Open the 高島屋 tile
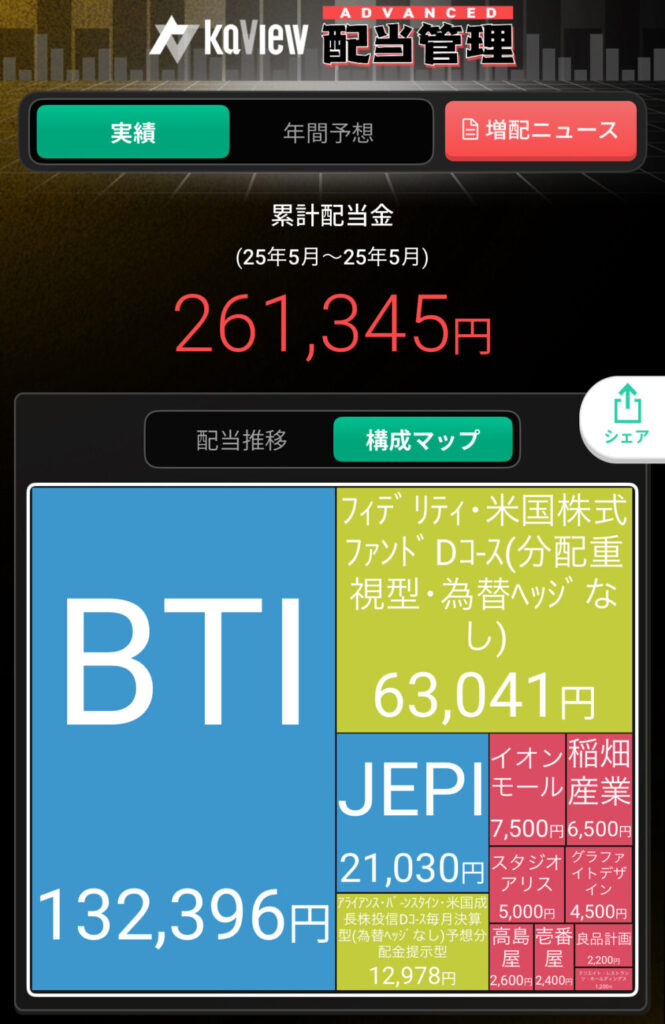 pos(510,956)
